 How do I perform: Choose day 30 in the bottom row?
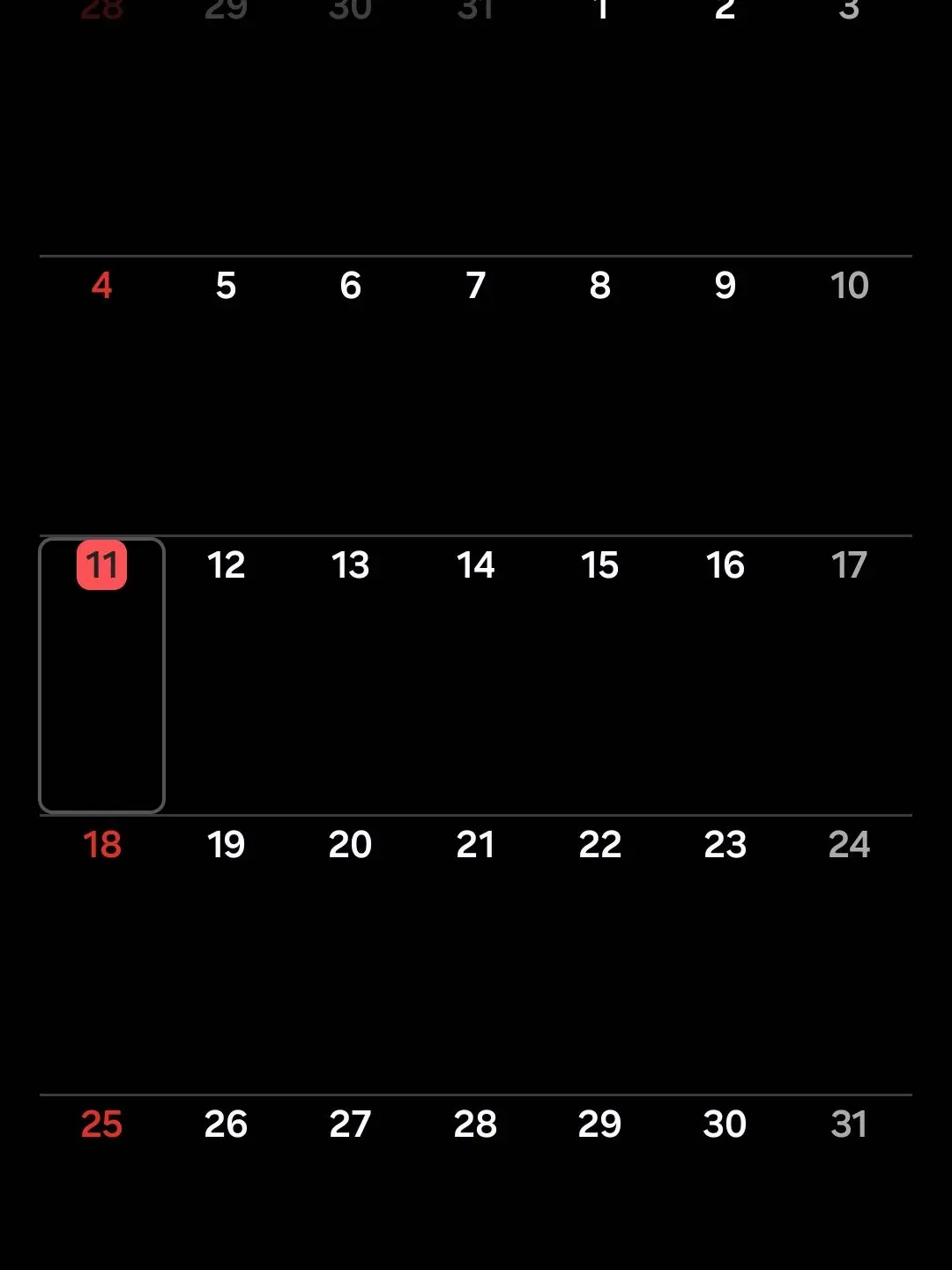(x=725, y=1124)
